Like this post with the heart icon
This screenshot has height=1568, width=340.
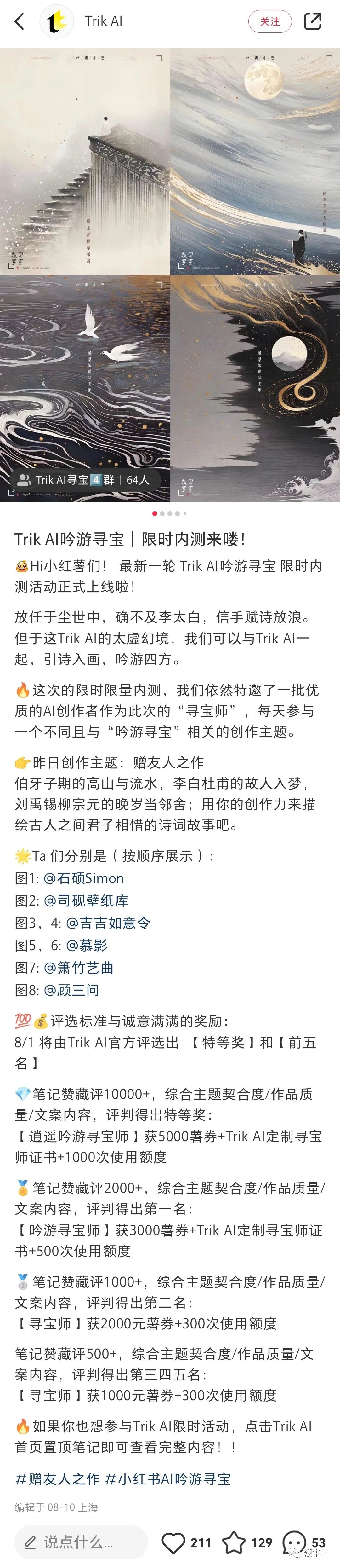pos(173,1542)
